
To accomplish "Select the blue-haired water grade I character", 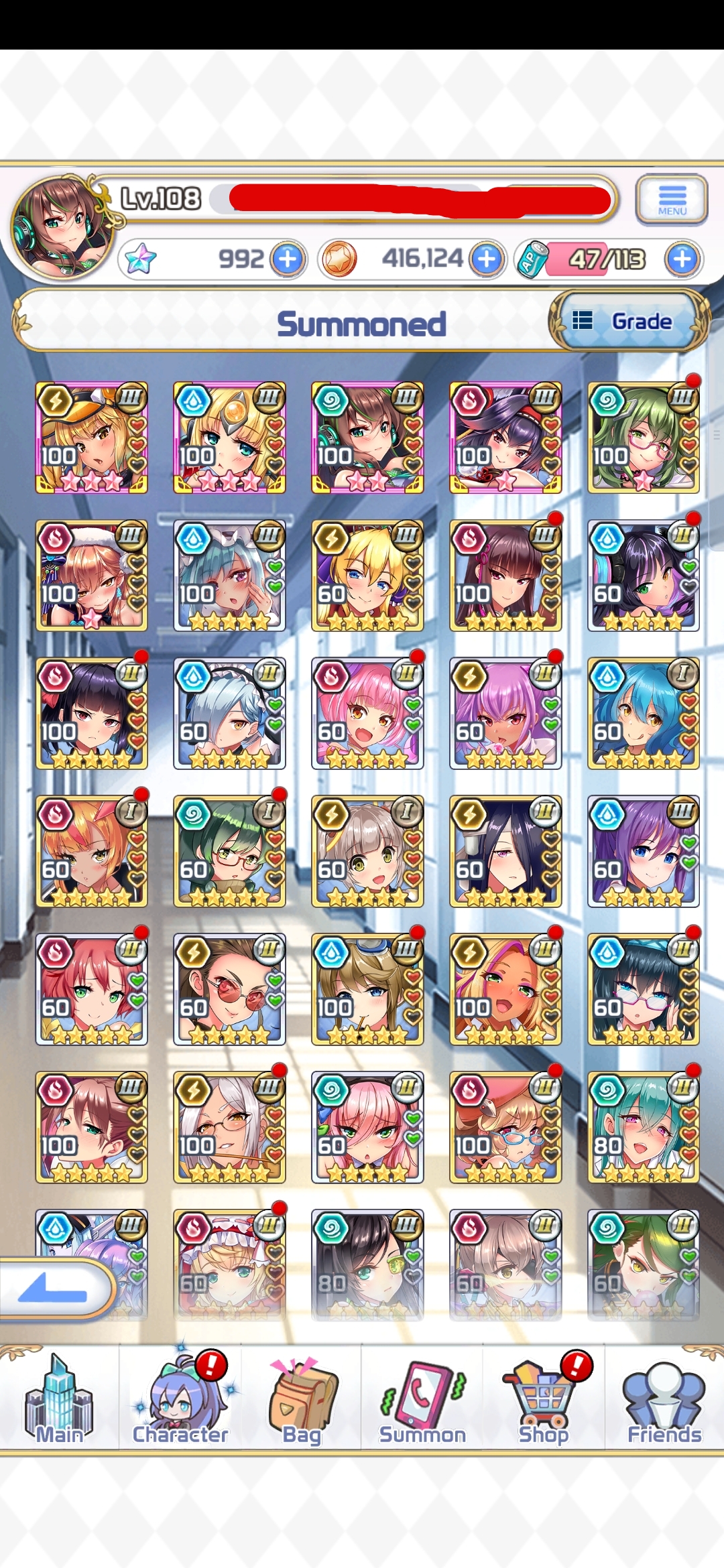I will point(644,713).
